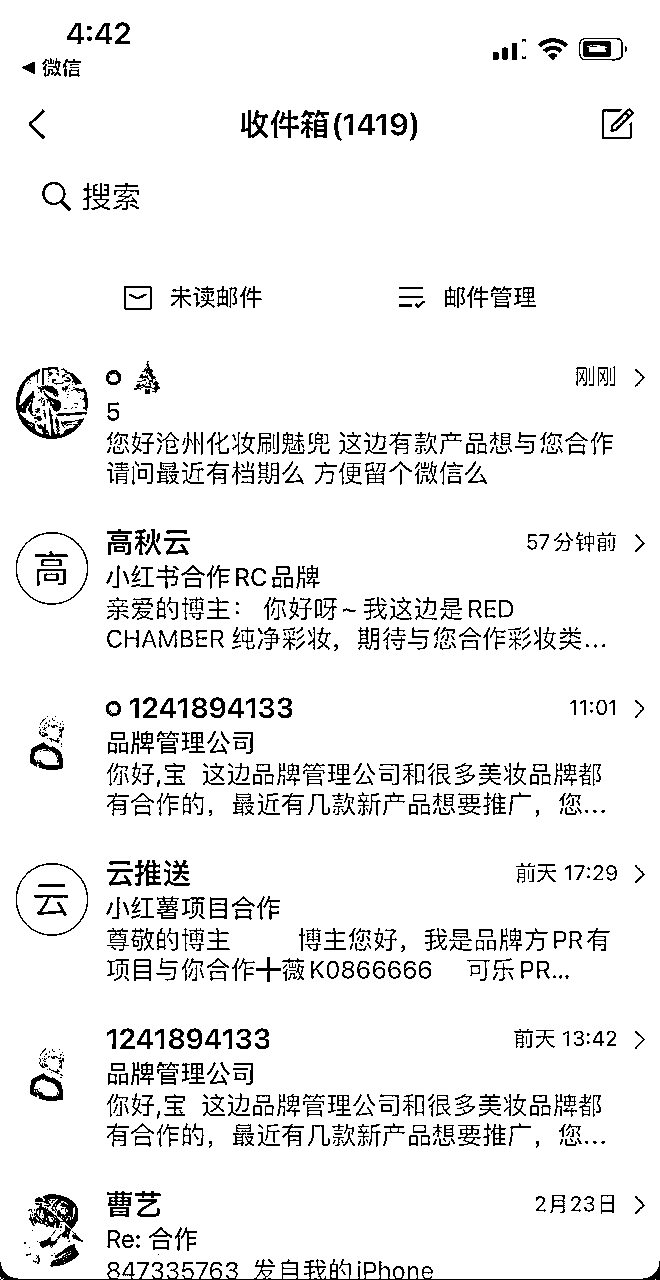This screenshot has height=1280, width=660.
Task: Open the email from 高秋云
Action: pos(330,591)
